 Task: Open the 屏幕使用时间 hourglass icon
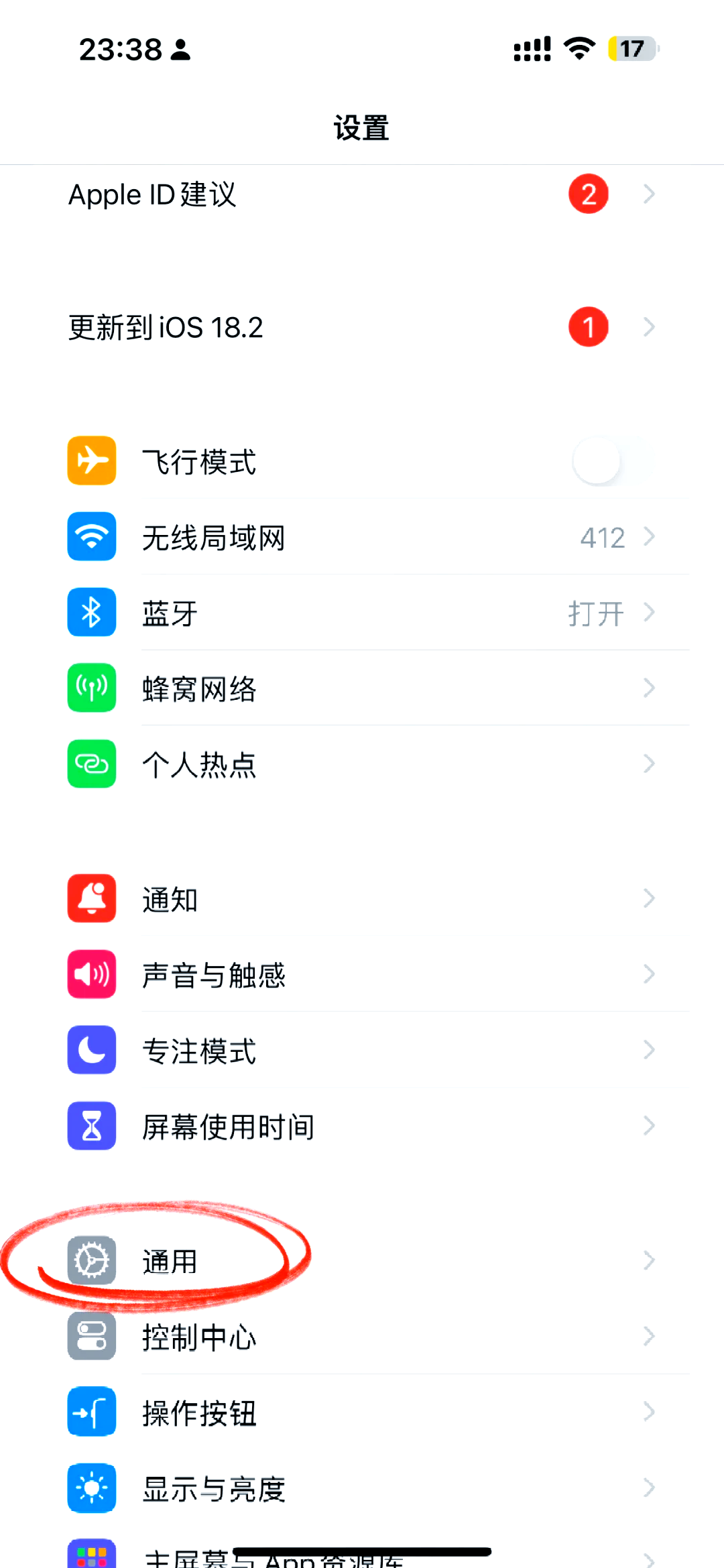tap(91, 1126)
